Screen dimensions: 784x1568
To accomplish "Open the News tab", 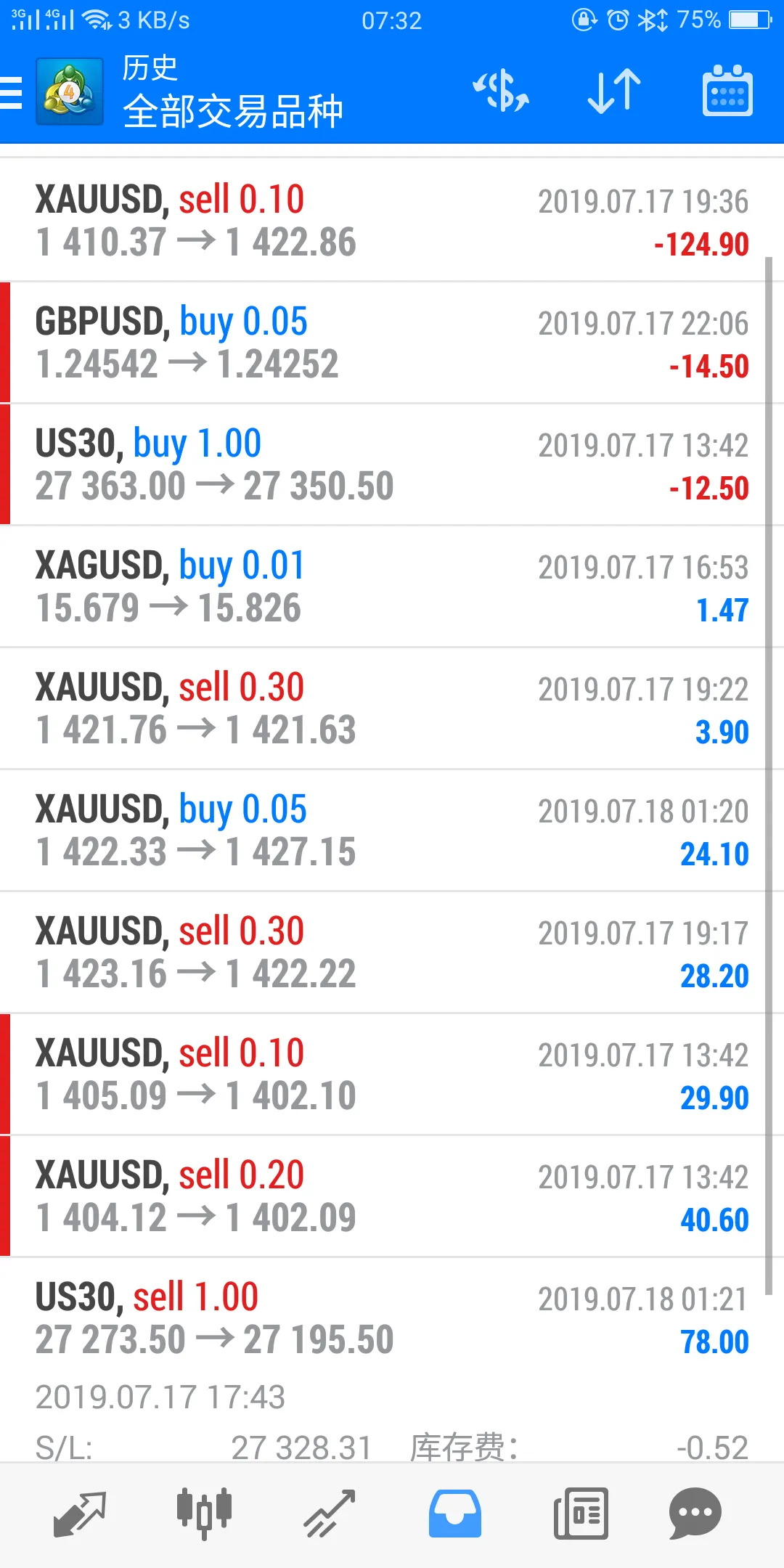I will point(581,1514).
